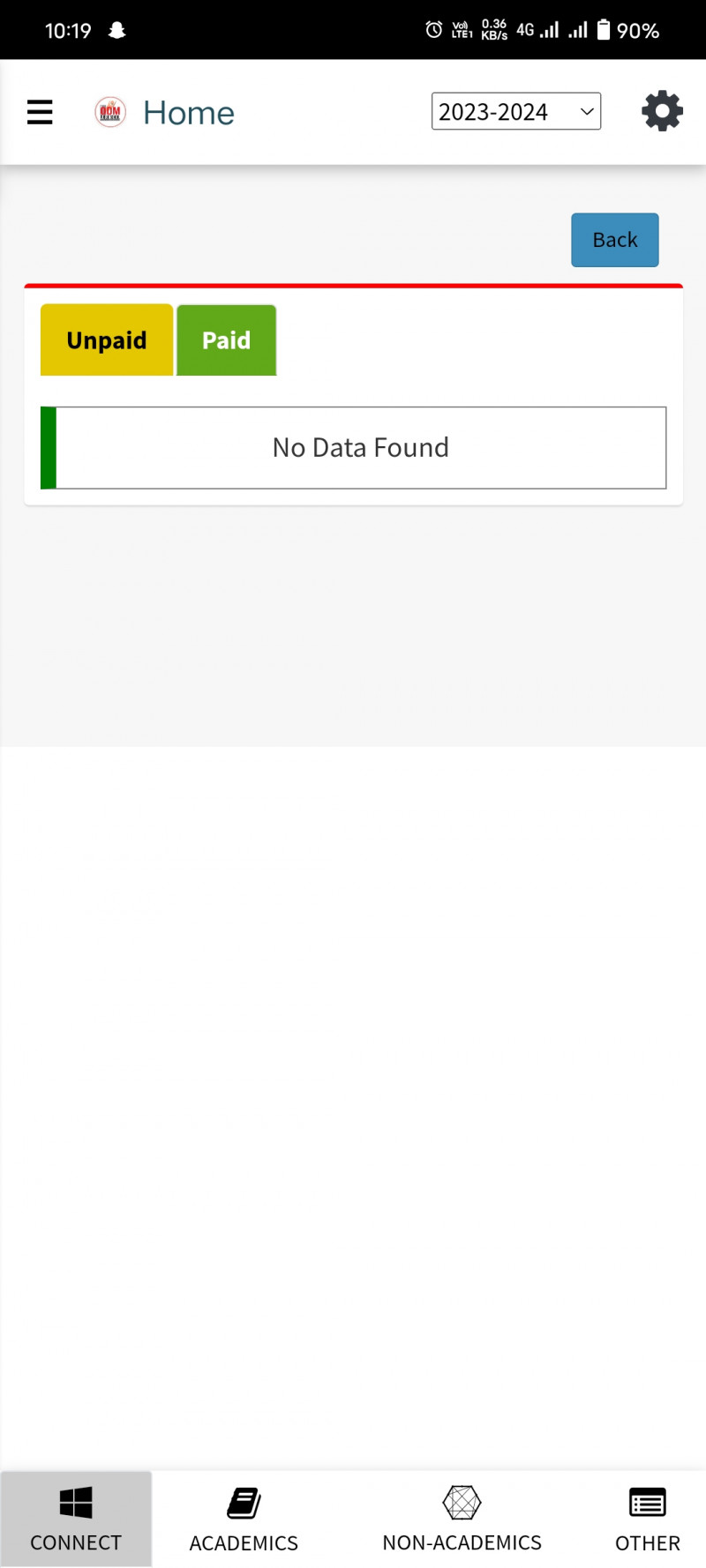Expand the 2023-2024 academic year dropdown
Screen dimensions: 706x1568
[515, 111]
